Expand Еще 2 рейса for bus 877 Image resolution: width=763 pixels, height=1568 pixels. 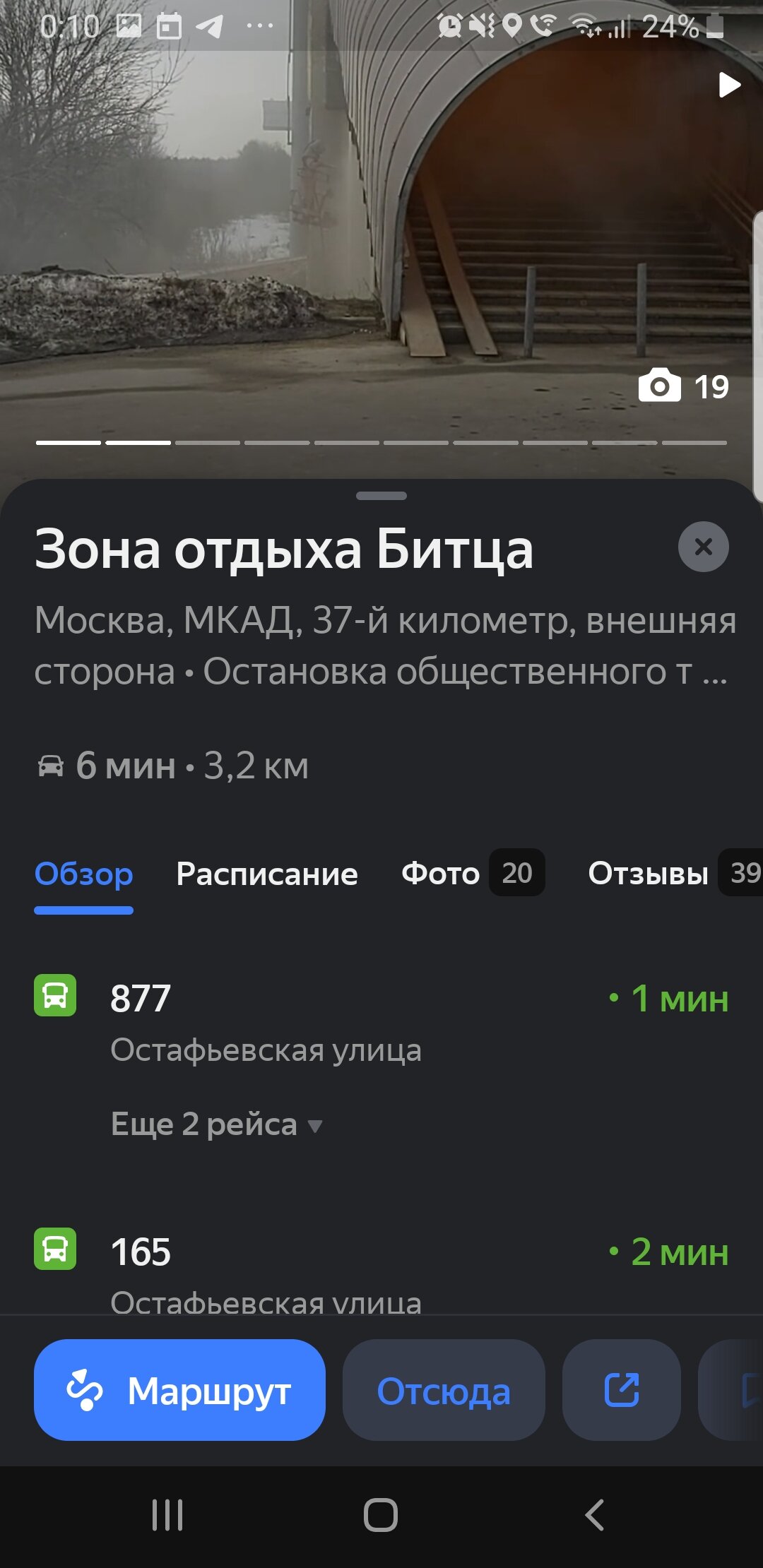(216, 1124)
